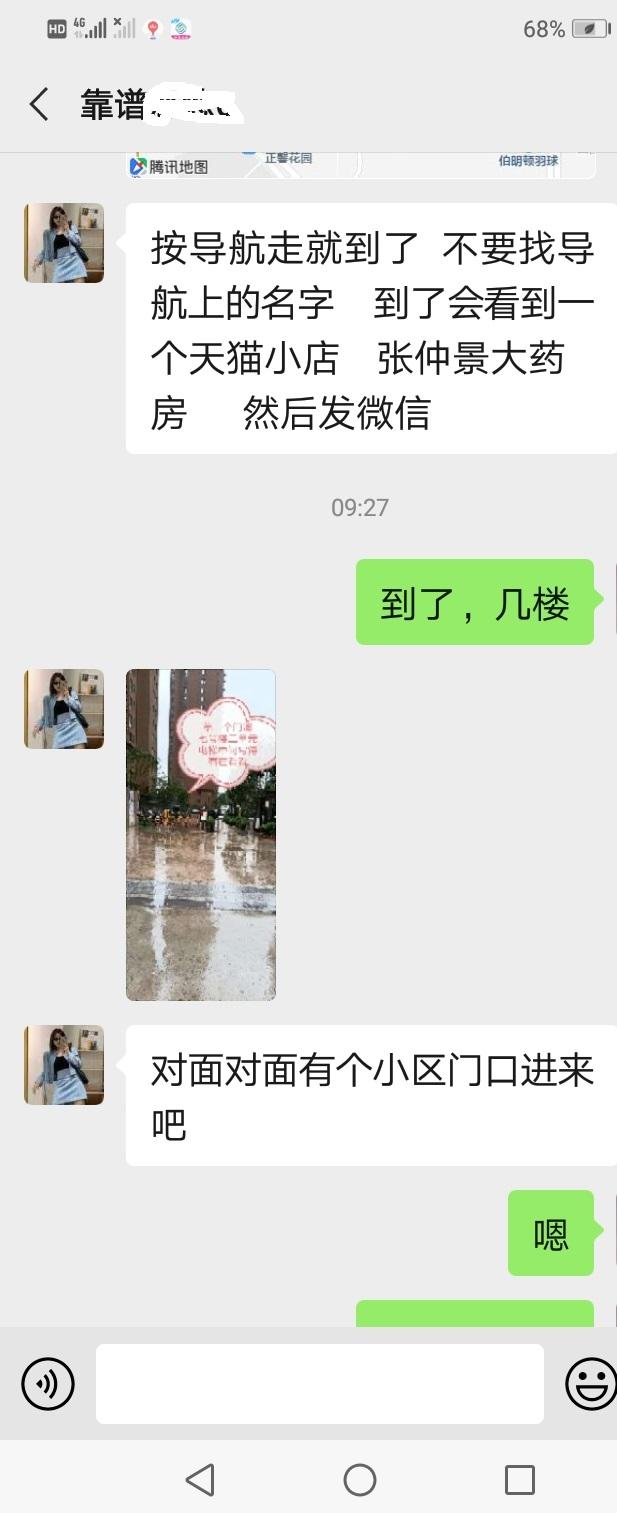Open contact avatar beside the navigation message
The height and width of the screenshot is (1513, 617).
[64, 243]
